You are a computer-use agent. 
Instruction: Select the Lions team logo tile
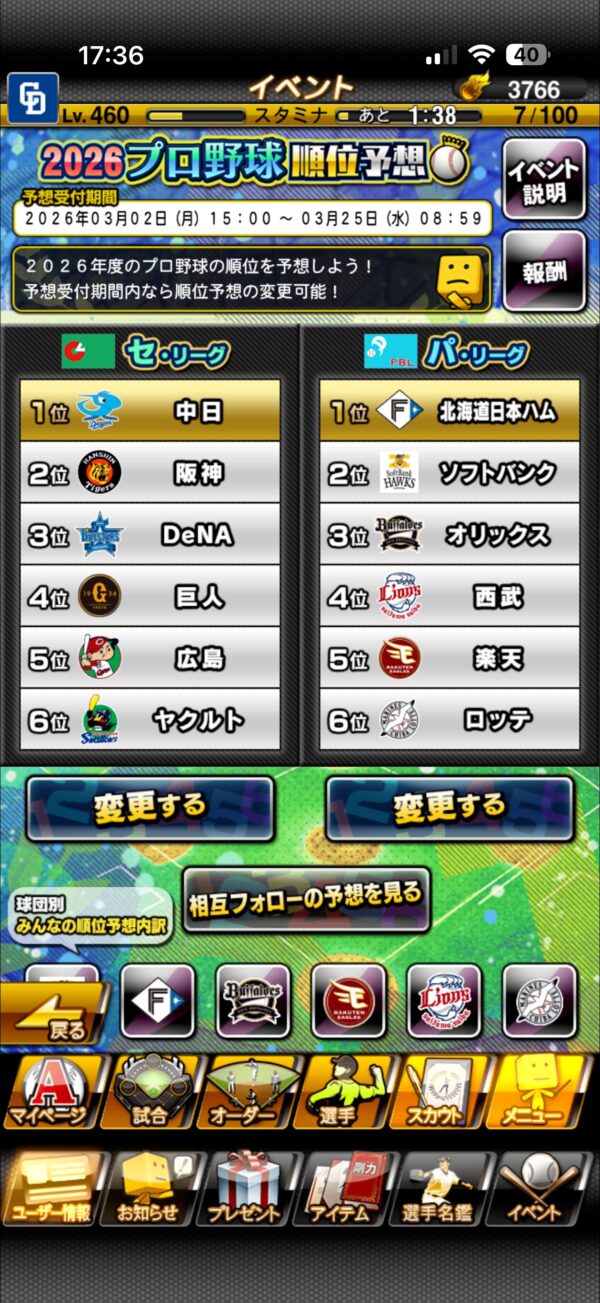(x=443, y=1001)
